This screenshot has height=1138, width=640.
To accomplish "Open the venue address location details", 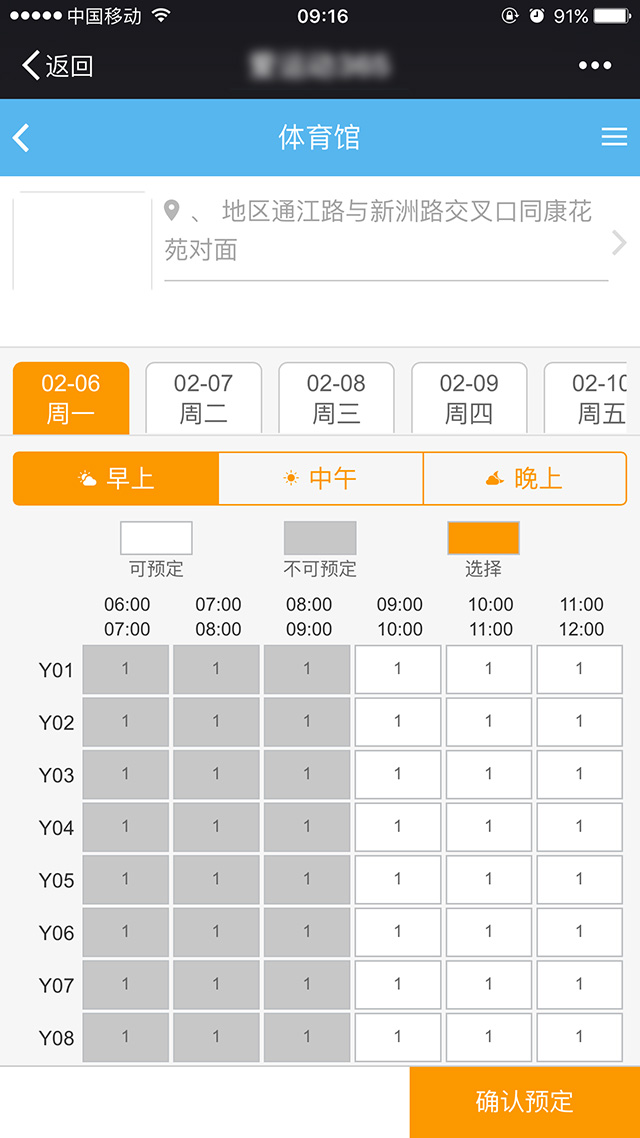I will point(392,232).
